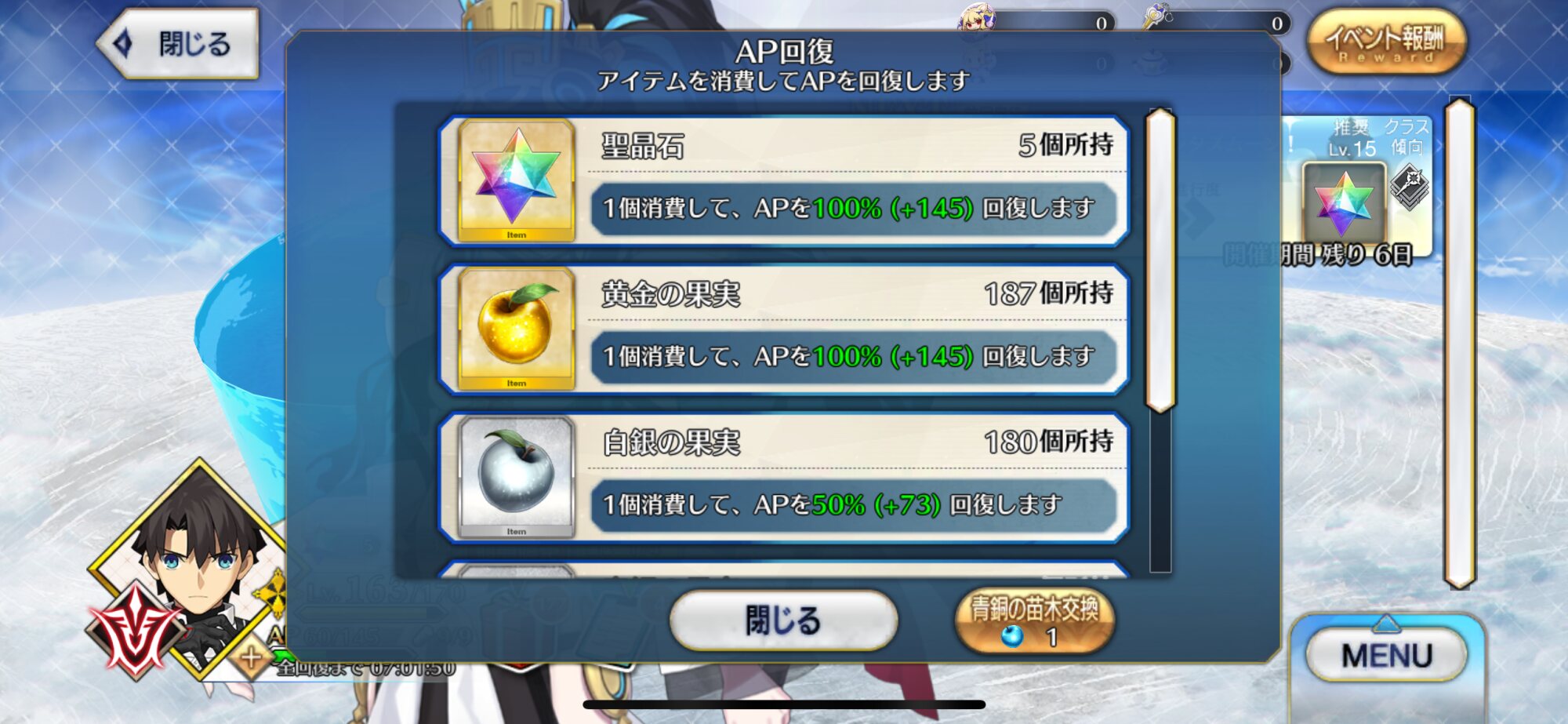Open イベント報酬 Reward
Image resolution: width=1568 pixels, height=724 pixels.
pos(1385,42)
